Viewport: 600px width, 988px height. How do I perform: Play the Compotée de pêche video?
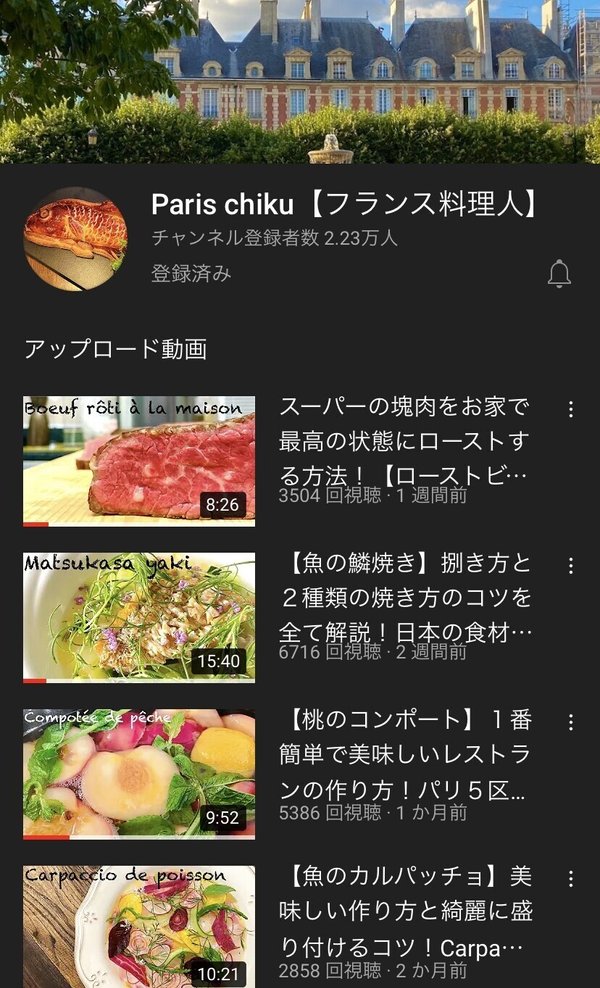[x=139, y=774]
